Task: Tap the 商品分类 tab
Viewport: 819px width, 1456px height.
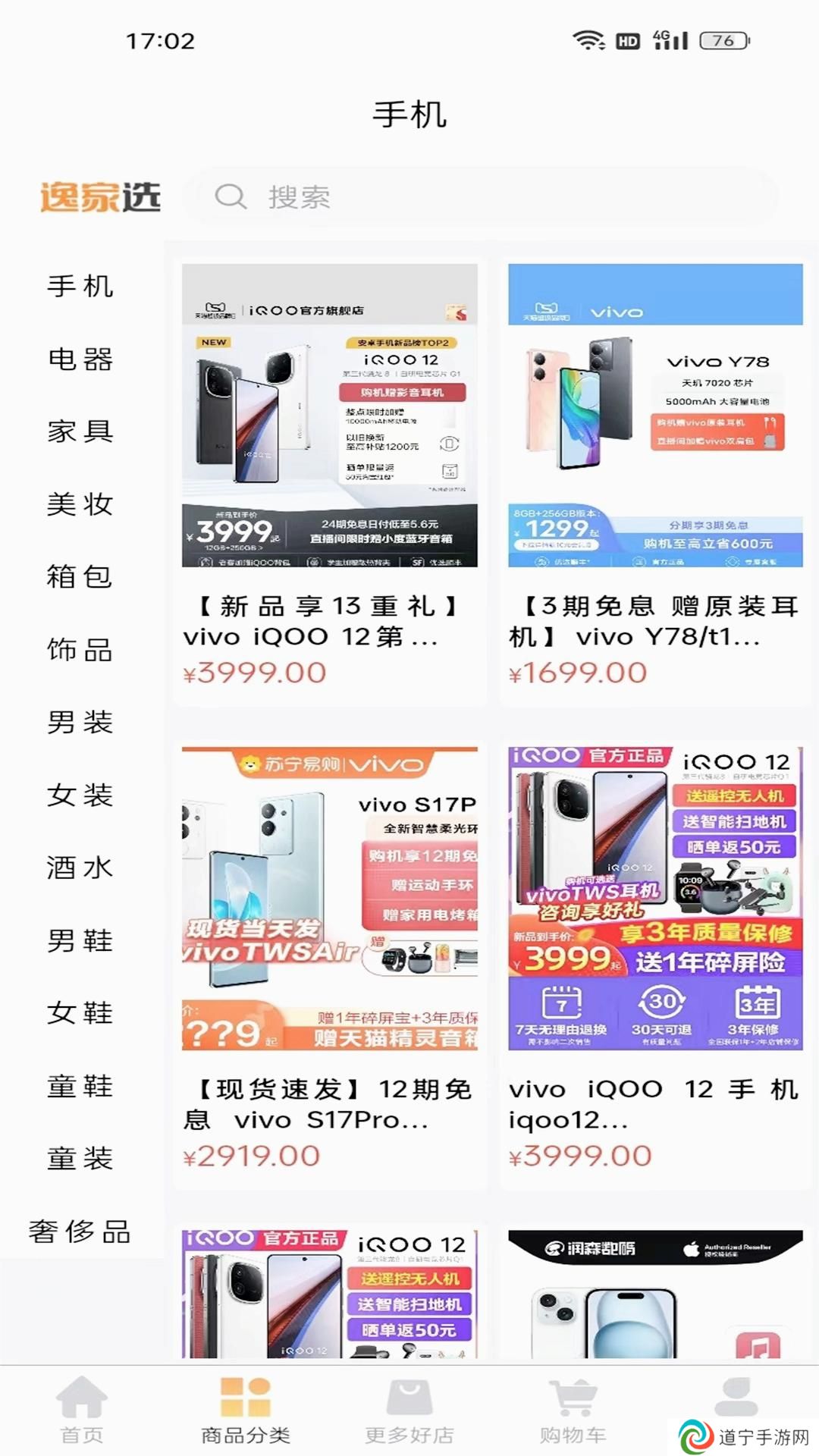Action: click(246, 1410)
